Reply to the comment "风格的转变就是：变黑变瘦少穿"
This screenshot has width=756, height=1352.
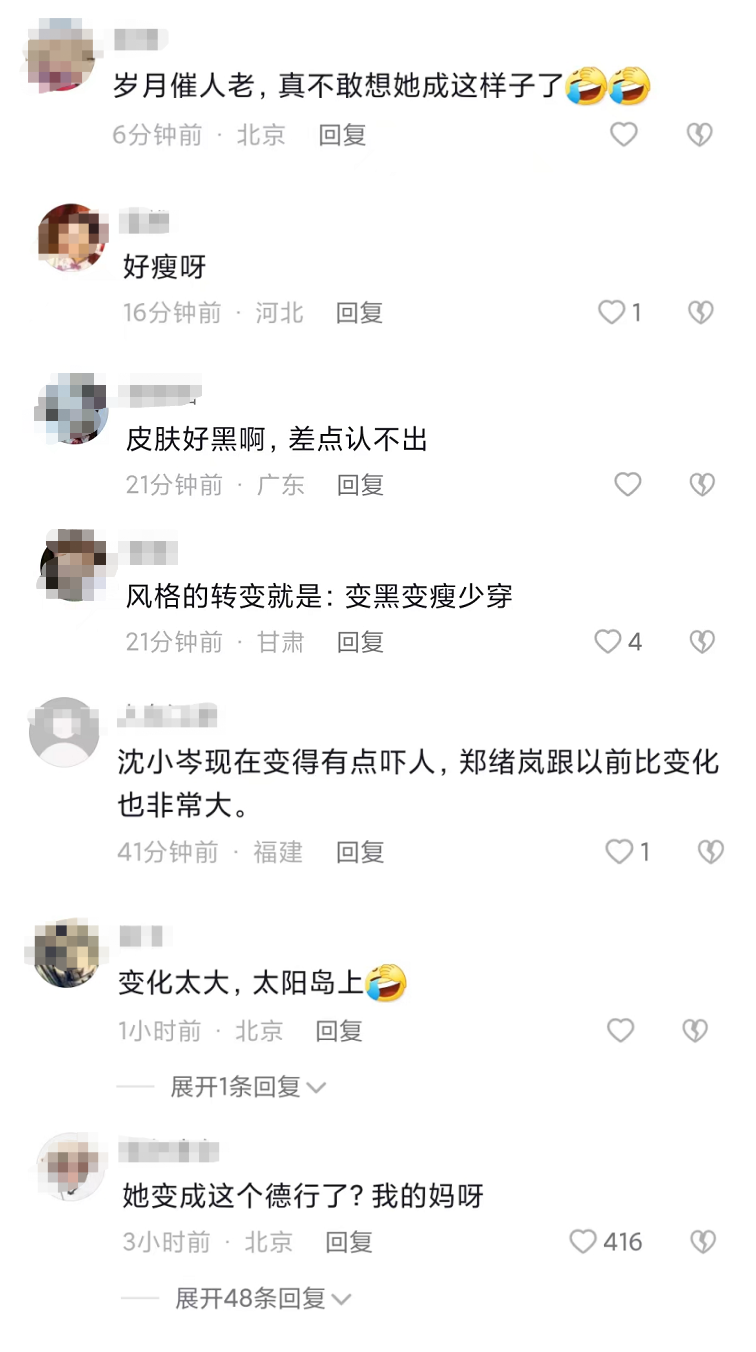pos(360,642)
